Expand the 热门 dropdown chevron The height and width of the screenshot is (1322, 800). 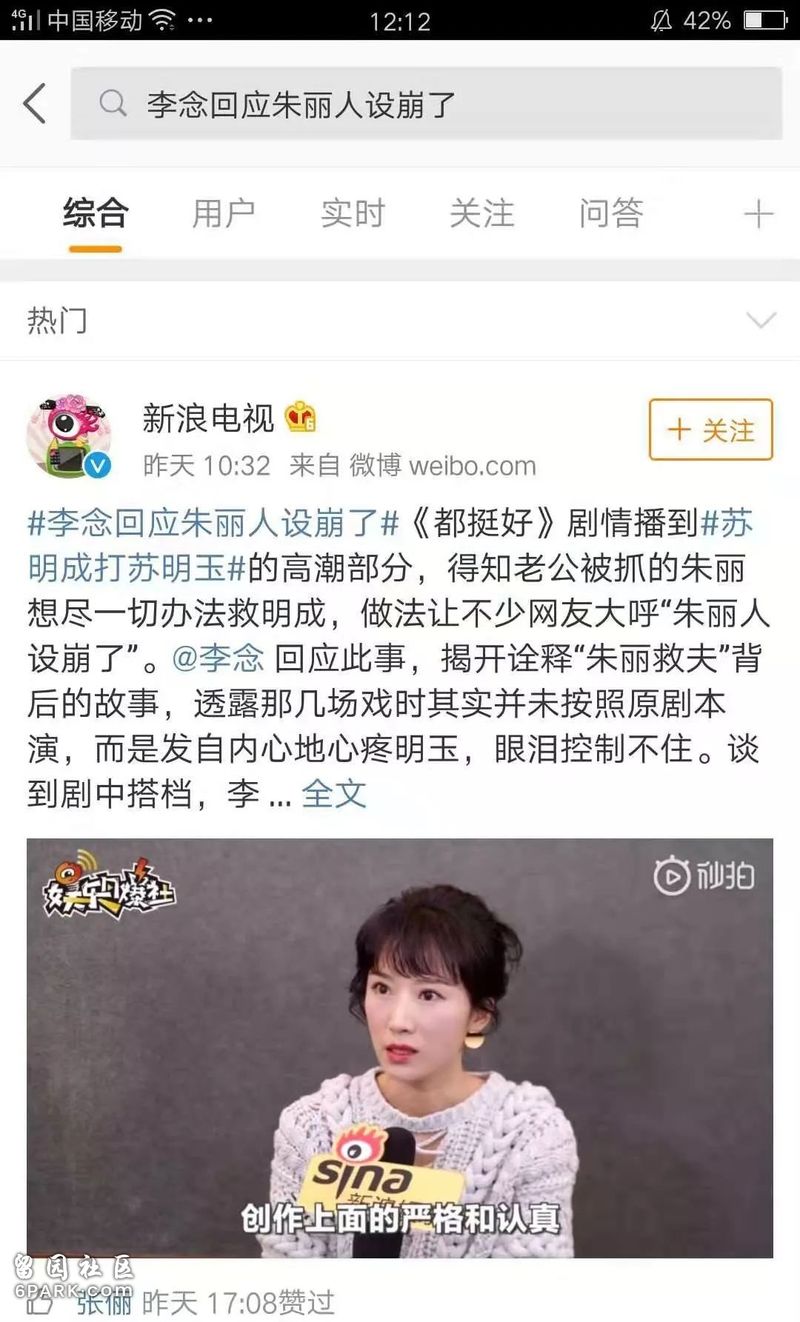(761, 320)
